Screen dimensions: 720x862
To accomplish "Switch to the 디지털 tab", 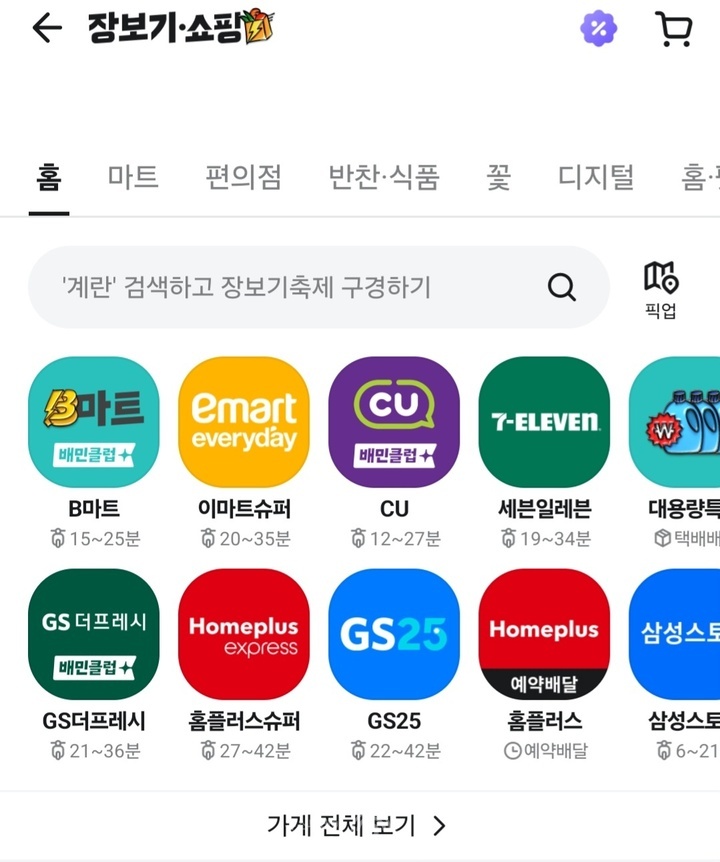I will click(x=596, y=178).
